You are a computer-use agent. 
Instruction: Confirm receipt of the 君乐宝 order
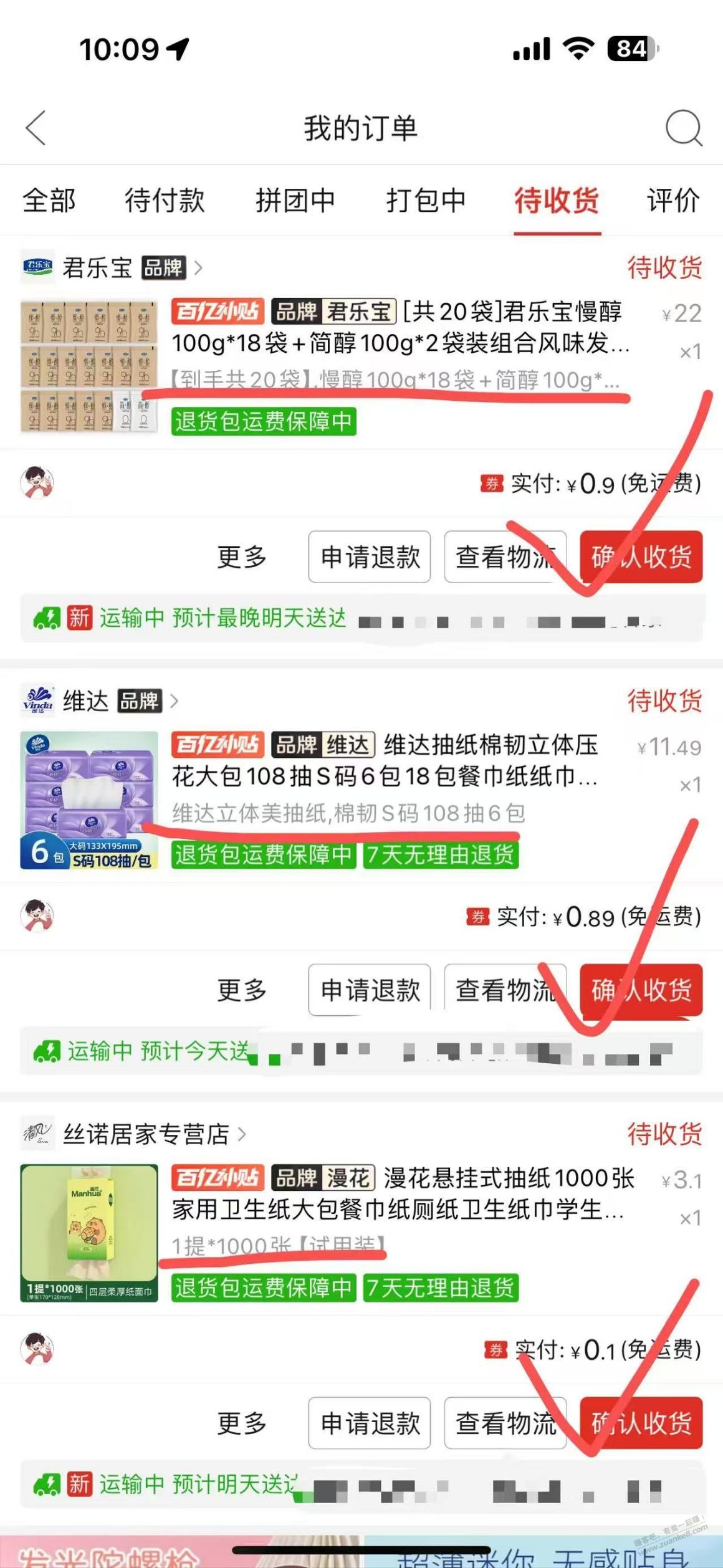[641, 557]
